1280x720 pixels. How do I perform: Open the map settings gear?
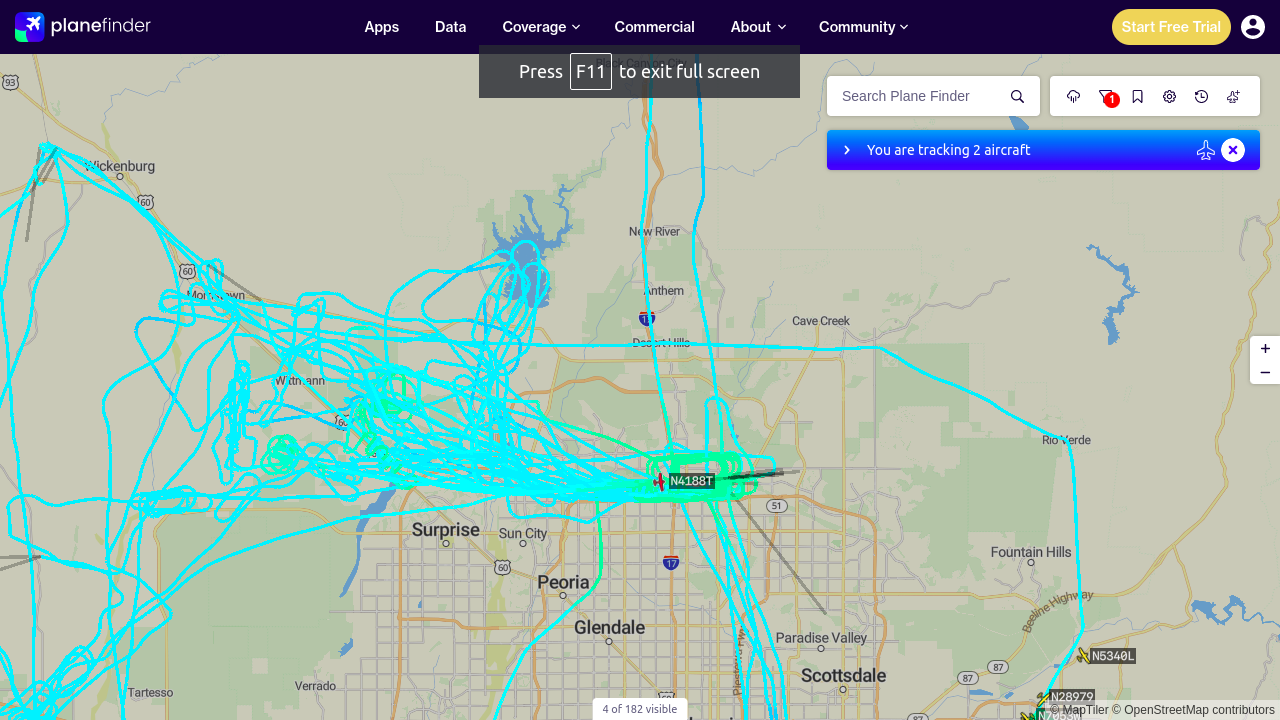tap(1170, 96)
